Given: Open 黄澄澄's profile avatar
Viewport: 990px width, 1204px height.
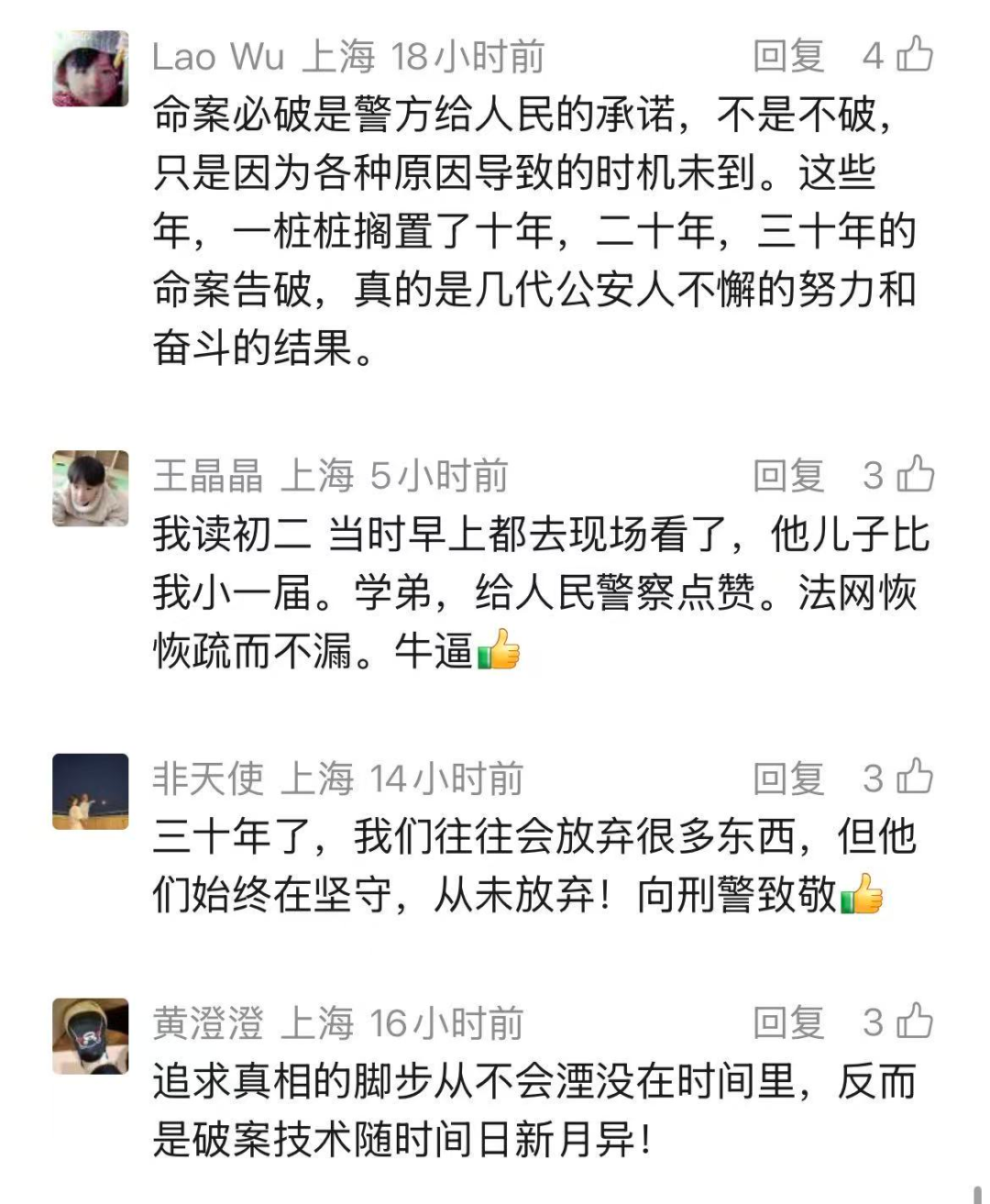Looking at the screenshot, I should (x=90, y=1036).
